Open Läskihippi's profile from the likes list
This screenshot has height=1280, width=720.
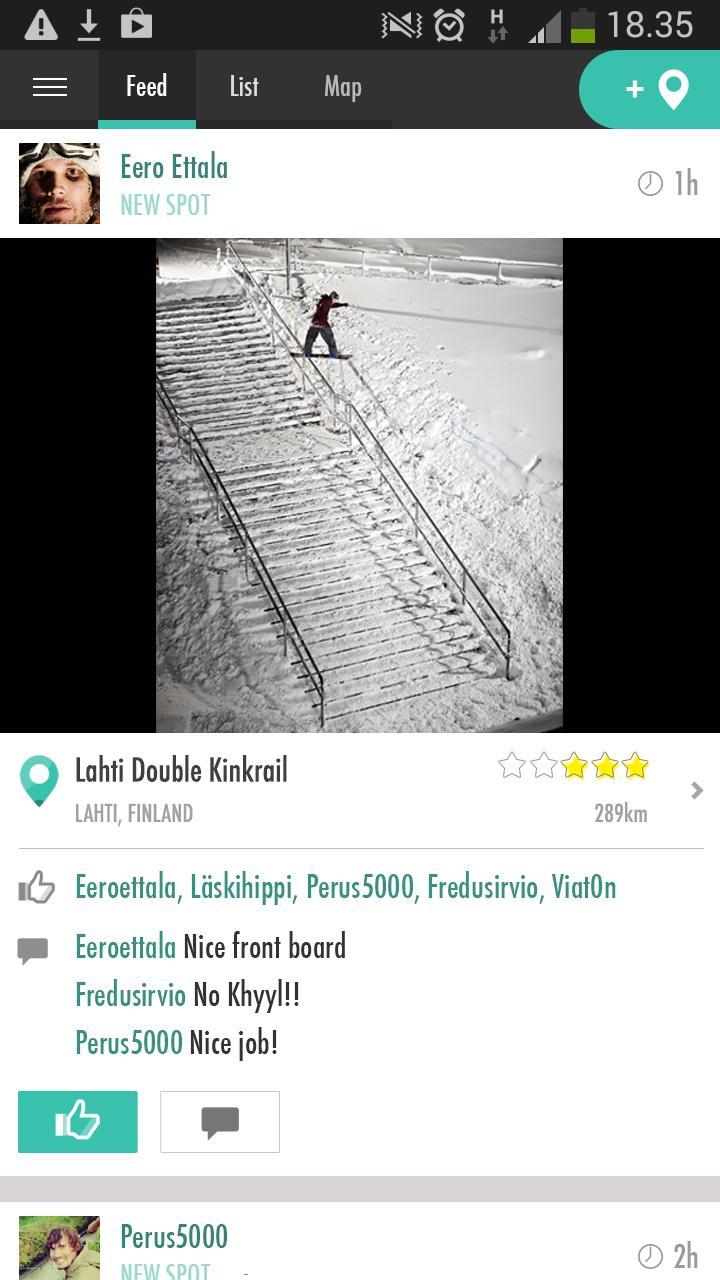coord(242,888)
